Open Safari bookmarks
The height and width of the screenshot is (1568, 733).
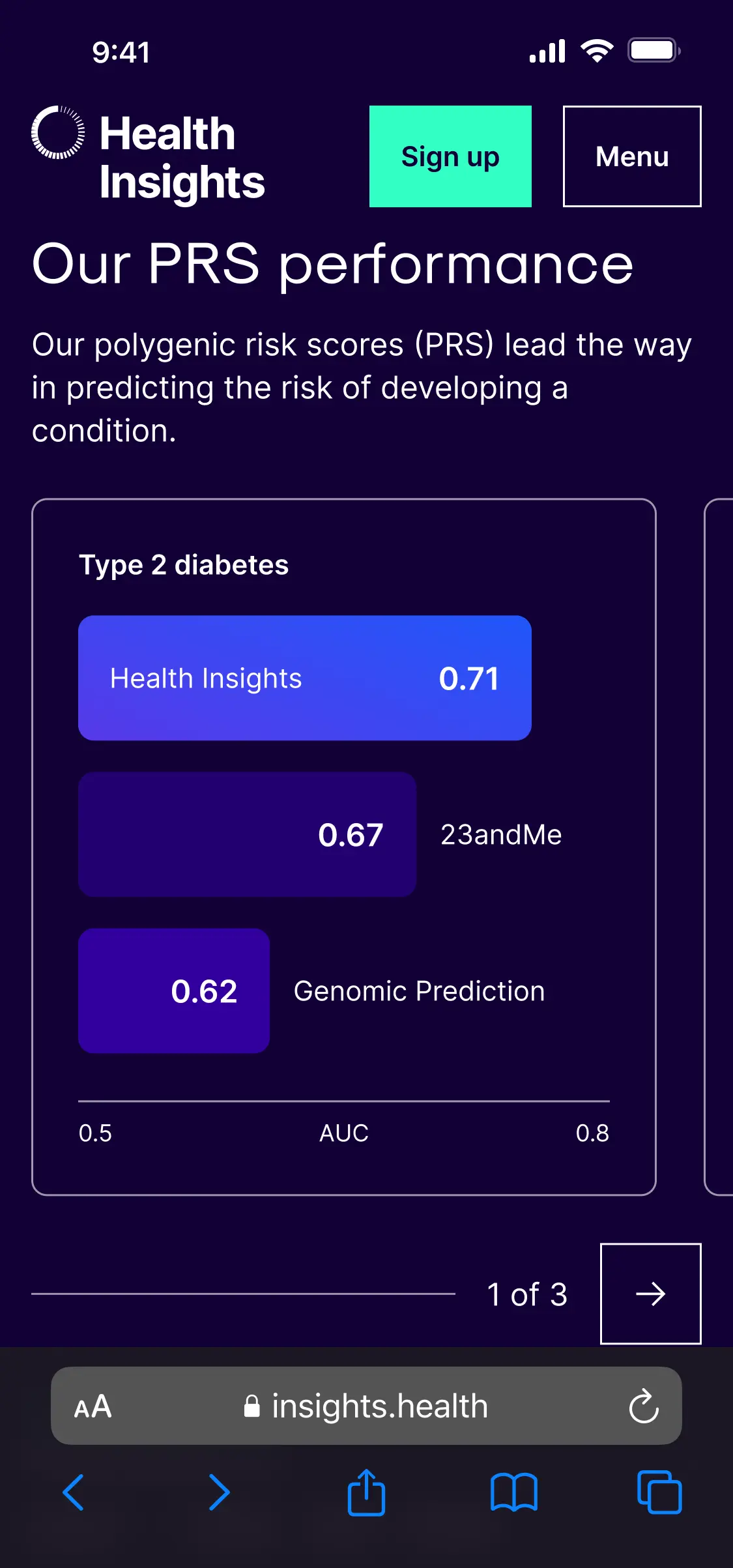513,1492
